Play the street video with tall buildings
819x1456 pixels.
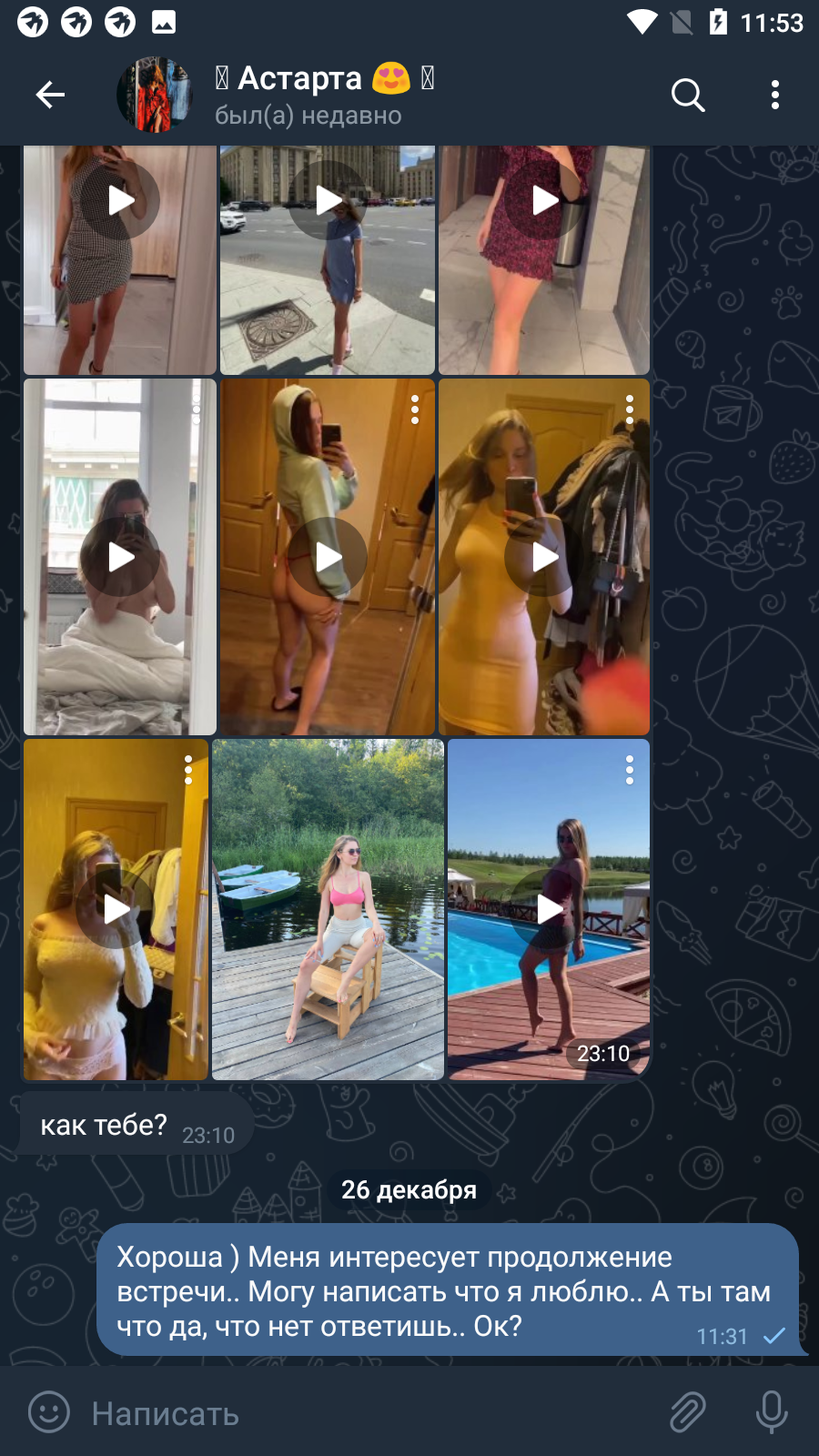coord(328,259)
